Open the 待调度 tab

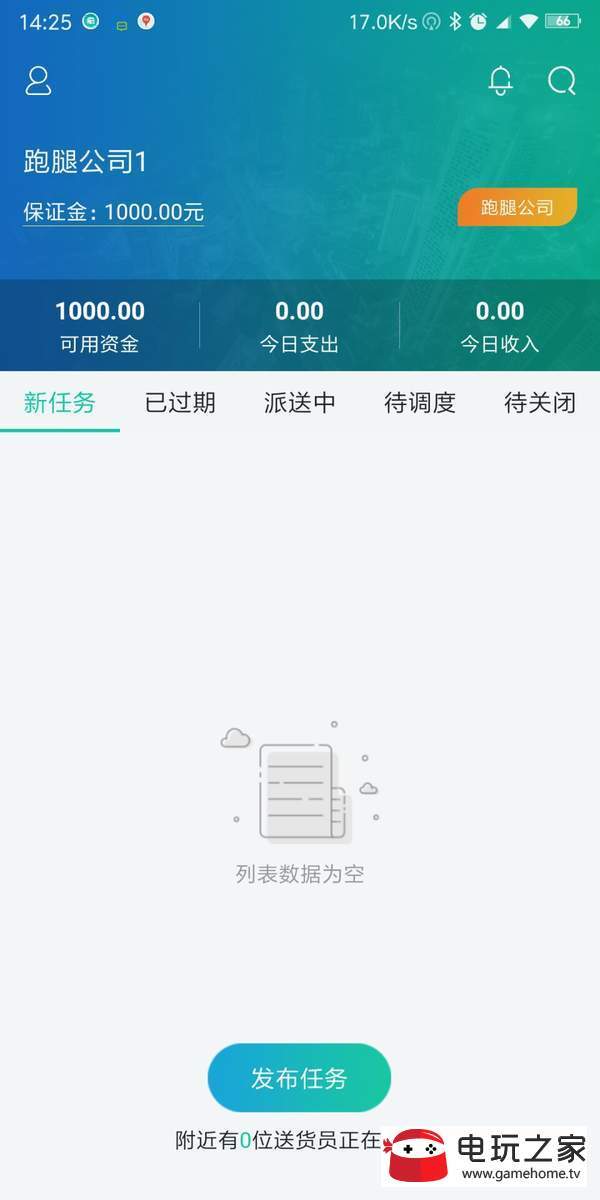click(420, 403)
